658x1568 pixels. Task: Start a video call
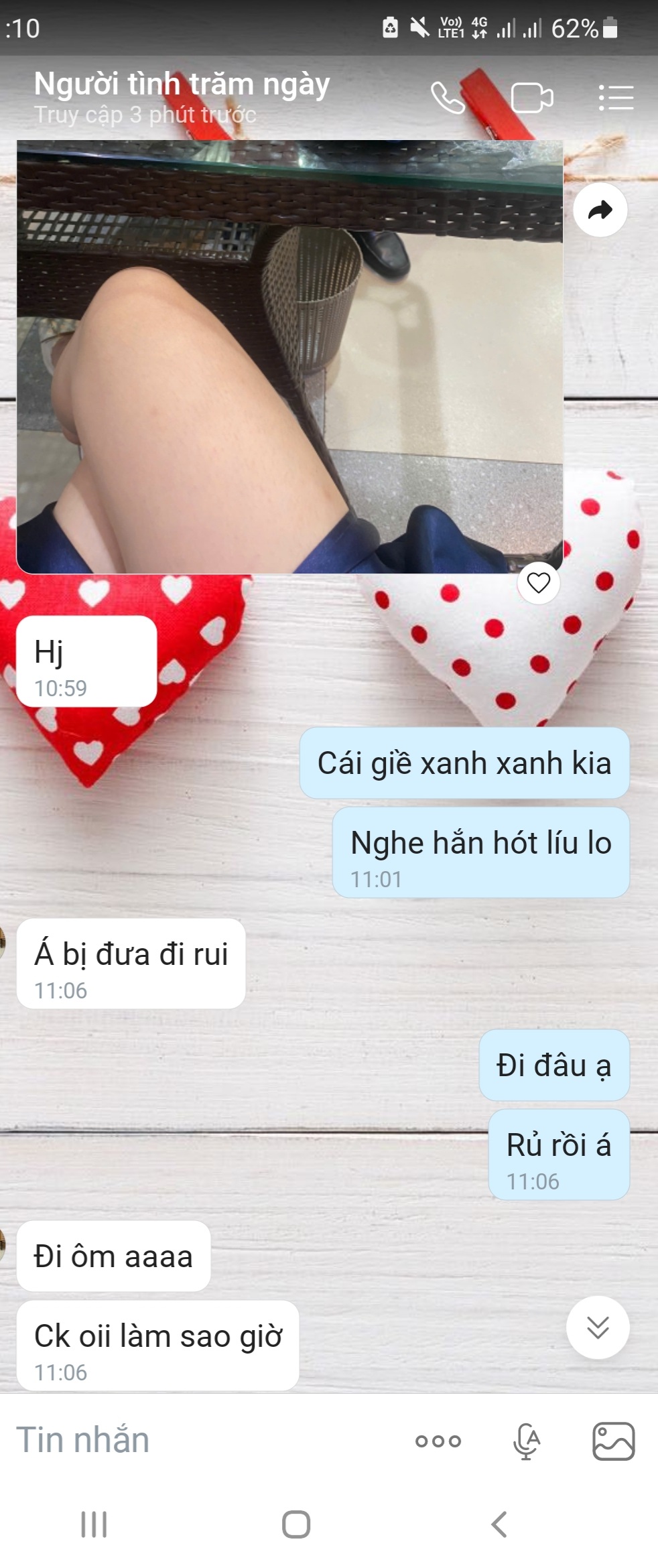(x=531, y=98)
